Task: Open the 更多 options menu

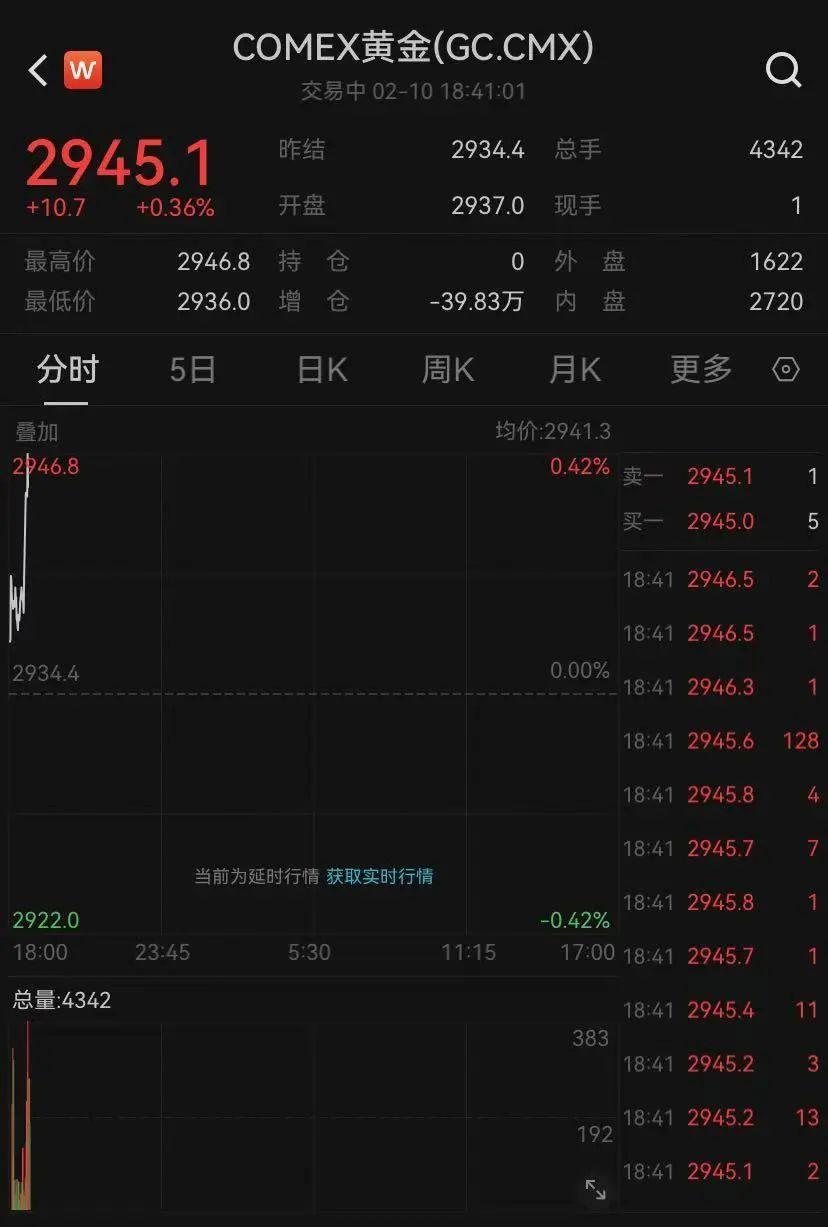Action: (700, 369)
